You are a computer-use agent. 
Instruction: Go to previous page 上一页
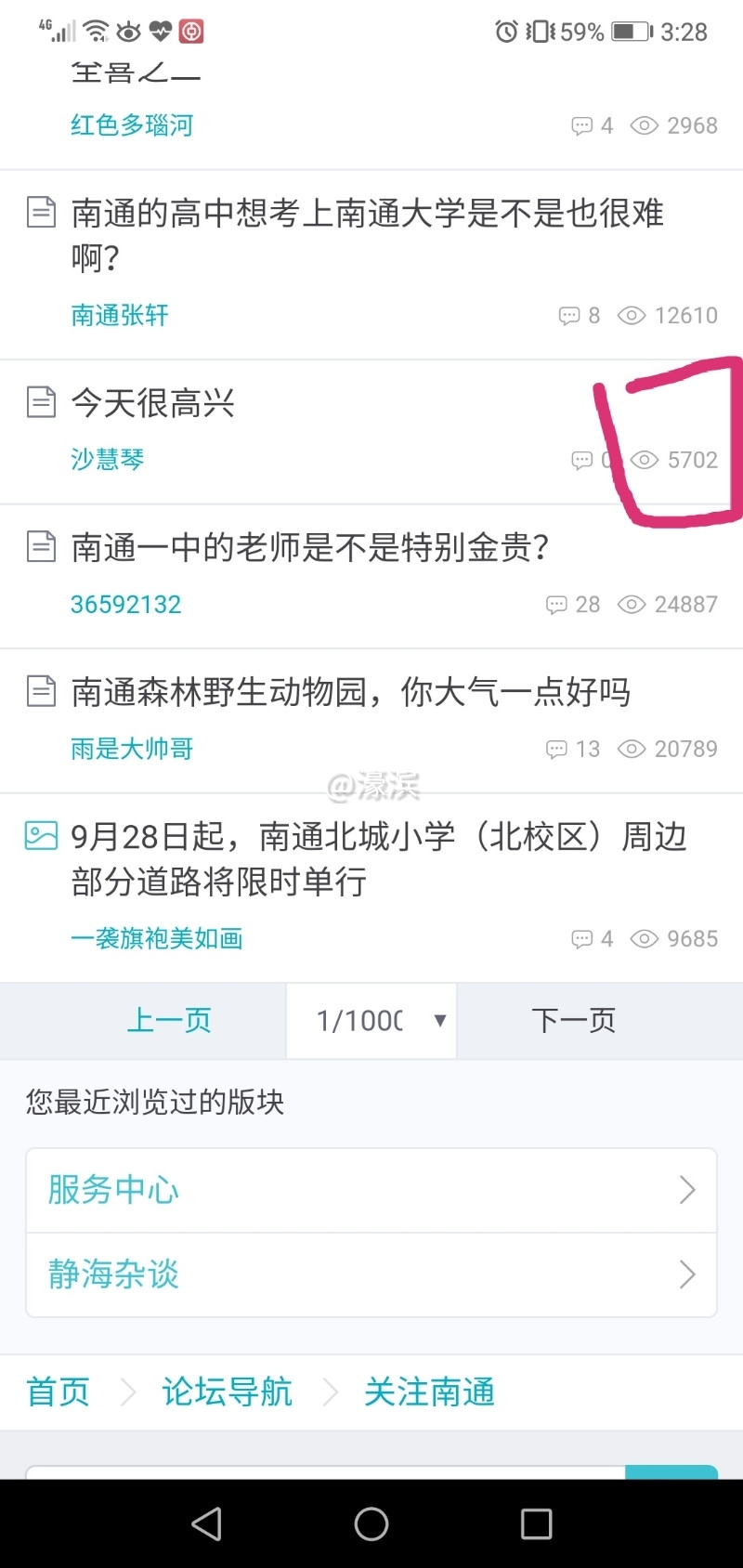pos(169,1020)
